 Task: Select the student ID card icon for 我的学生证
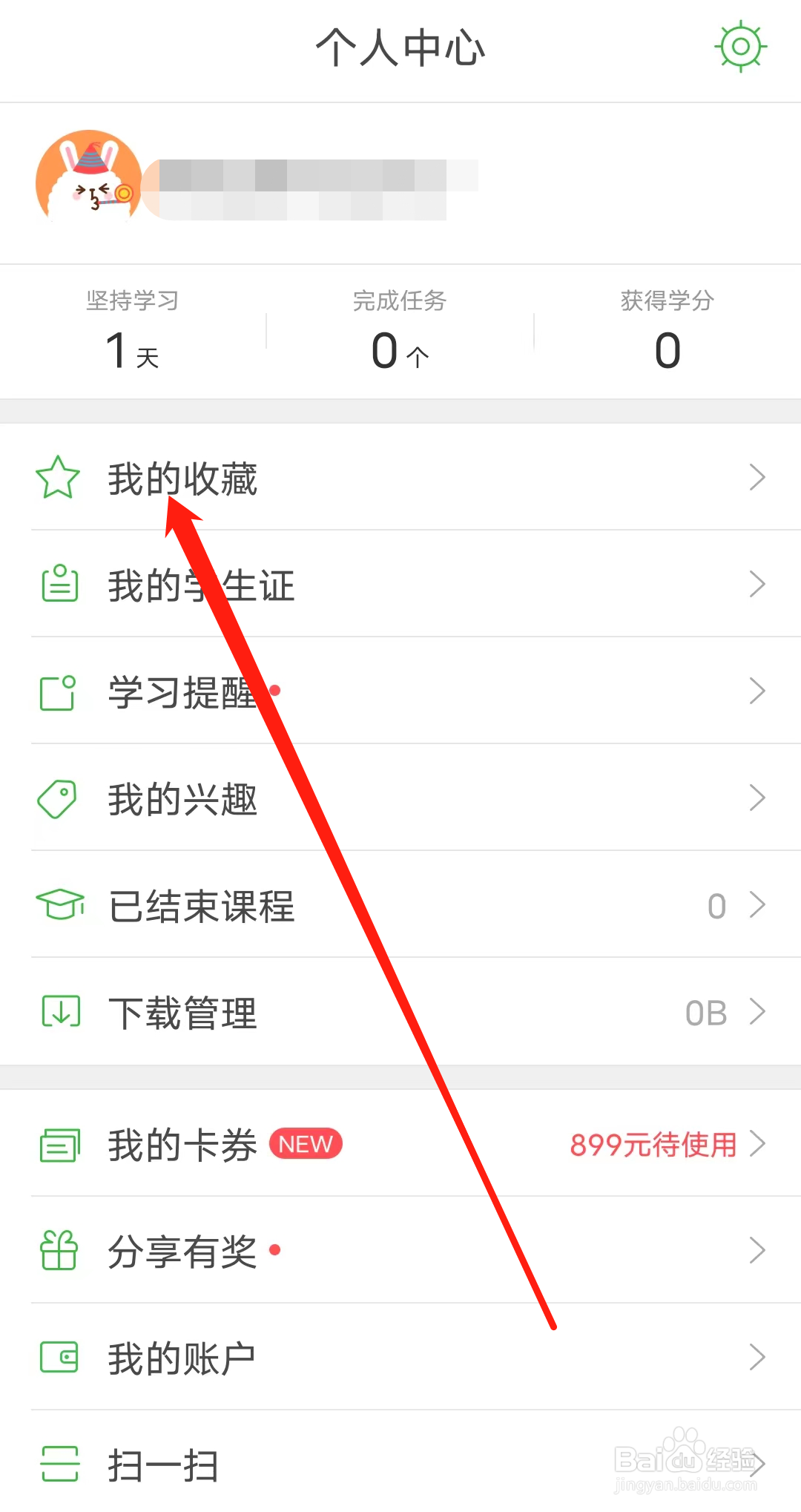tap(58, 585)
